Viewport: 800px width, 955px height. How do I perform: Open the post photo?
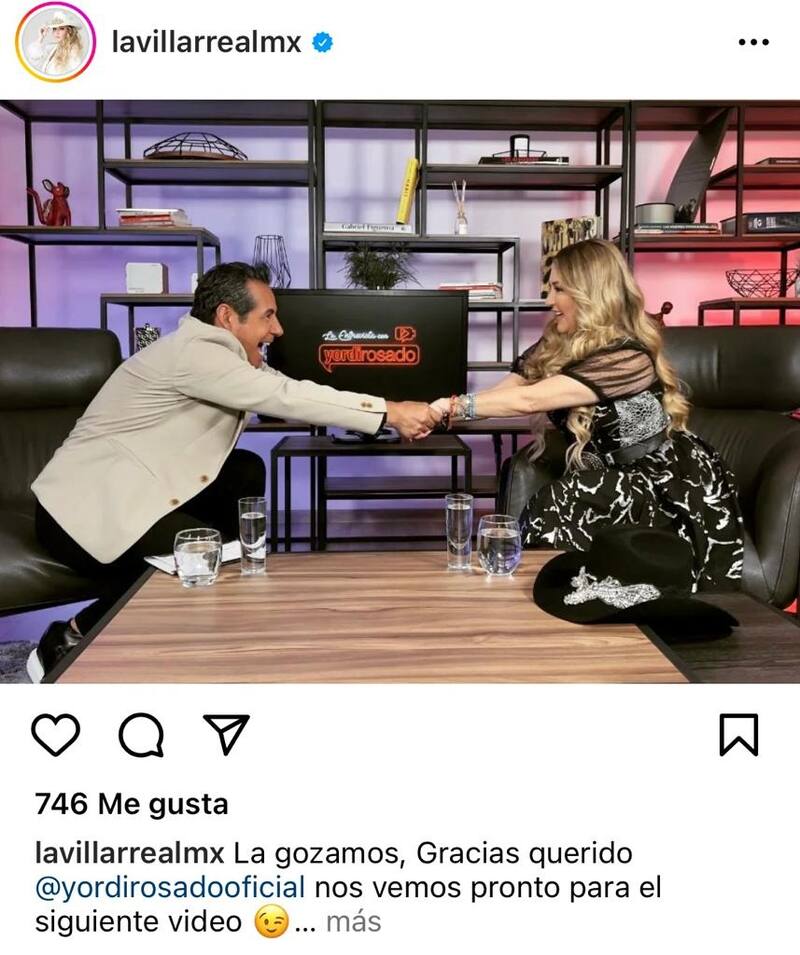pos(400,390)
